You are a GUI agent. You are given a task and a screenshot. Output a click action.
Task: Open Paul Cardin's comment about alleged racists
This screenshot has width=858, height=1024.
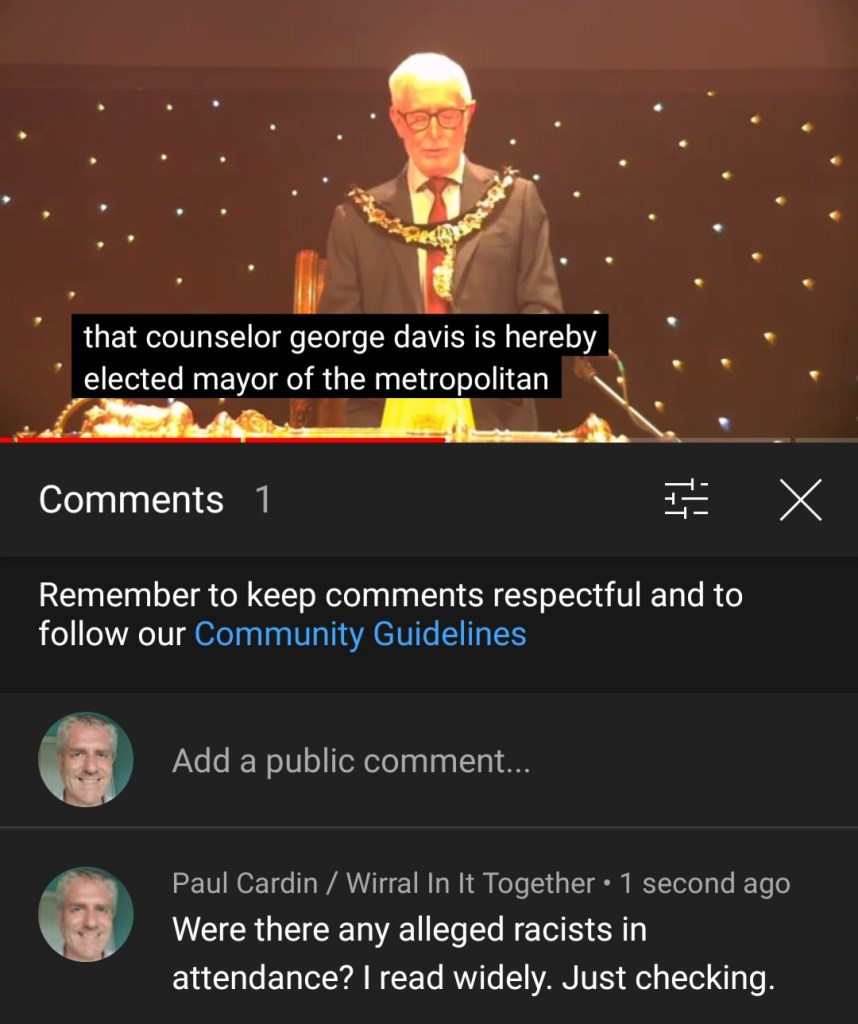[473, 953]
